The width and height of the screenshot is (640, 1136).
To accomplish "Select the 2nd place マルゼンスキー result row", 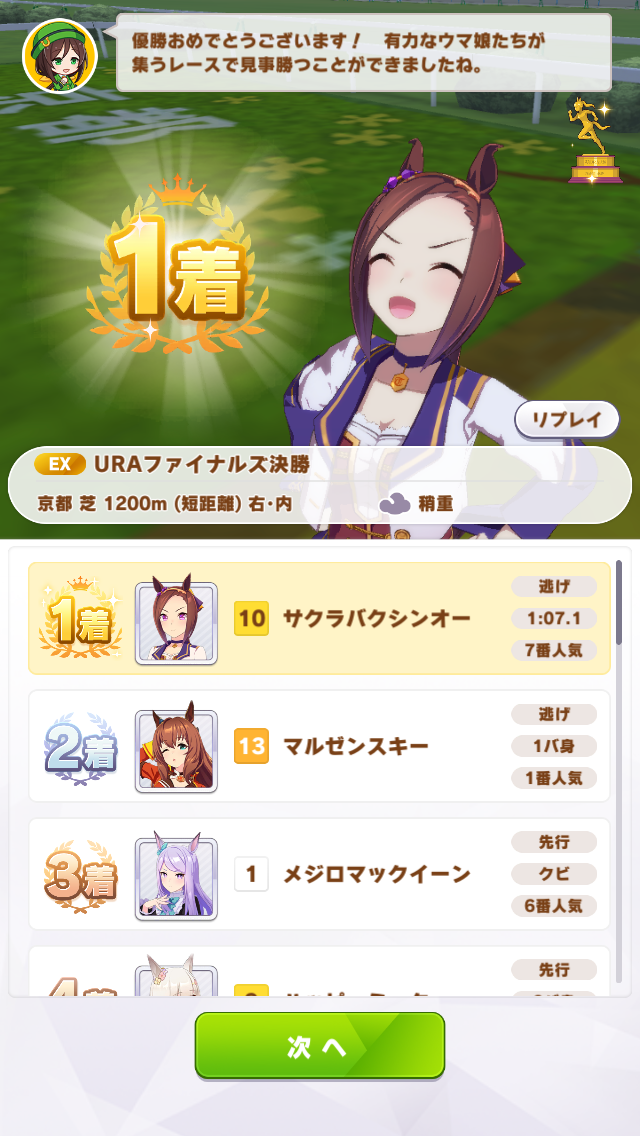I will pyautogui.click(x=319, y=746).
